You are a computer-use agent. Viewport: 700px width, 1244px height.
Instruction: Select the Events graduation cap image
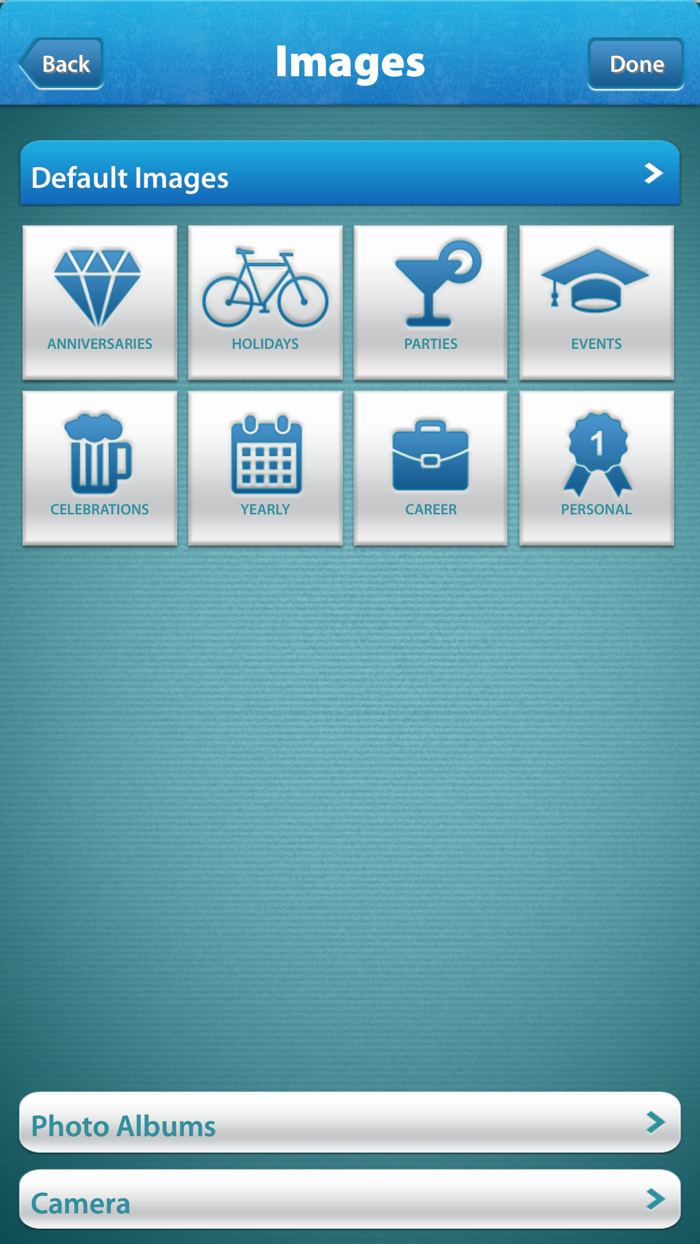[597, 302]
